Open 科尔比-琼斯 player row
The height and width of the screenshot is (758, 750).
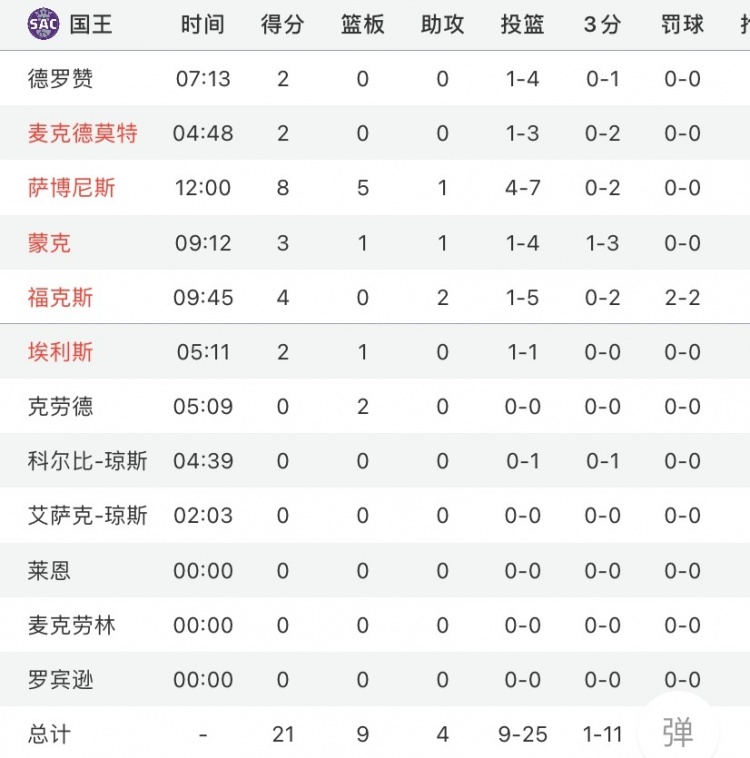[88, 461]
